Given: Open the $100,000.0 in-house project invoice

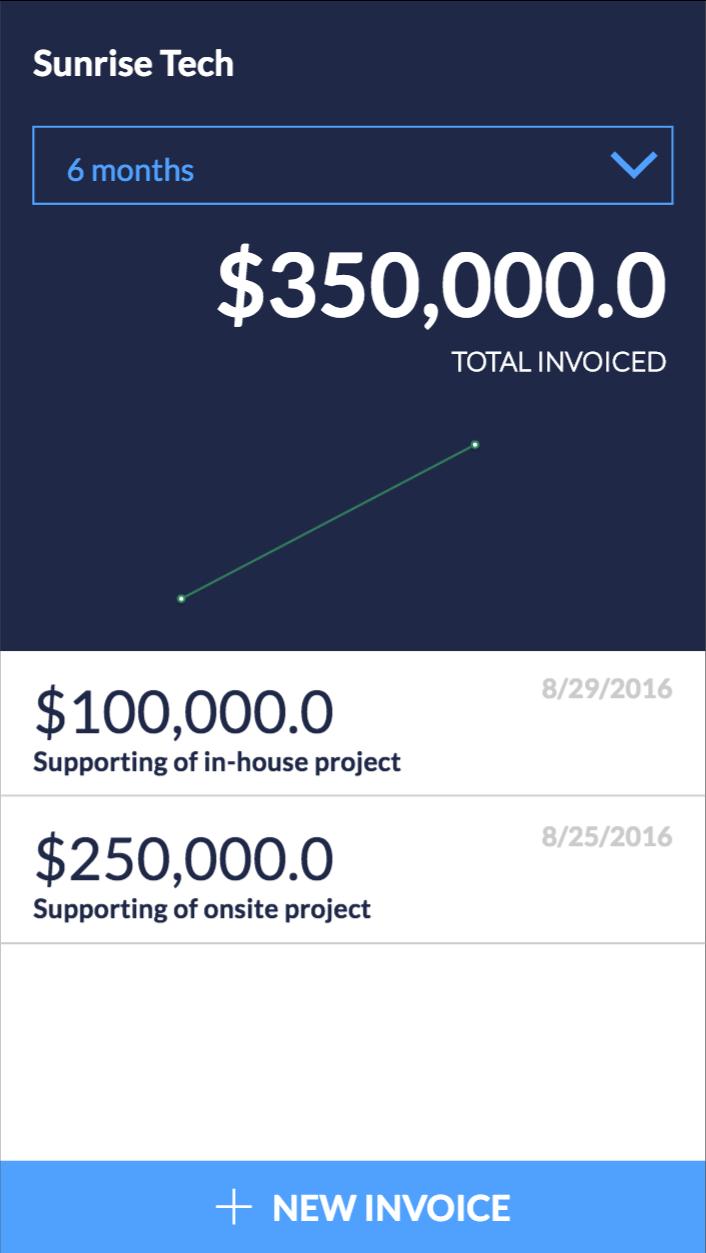Looking at the screenshot, I should point(353,724).
